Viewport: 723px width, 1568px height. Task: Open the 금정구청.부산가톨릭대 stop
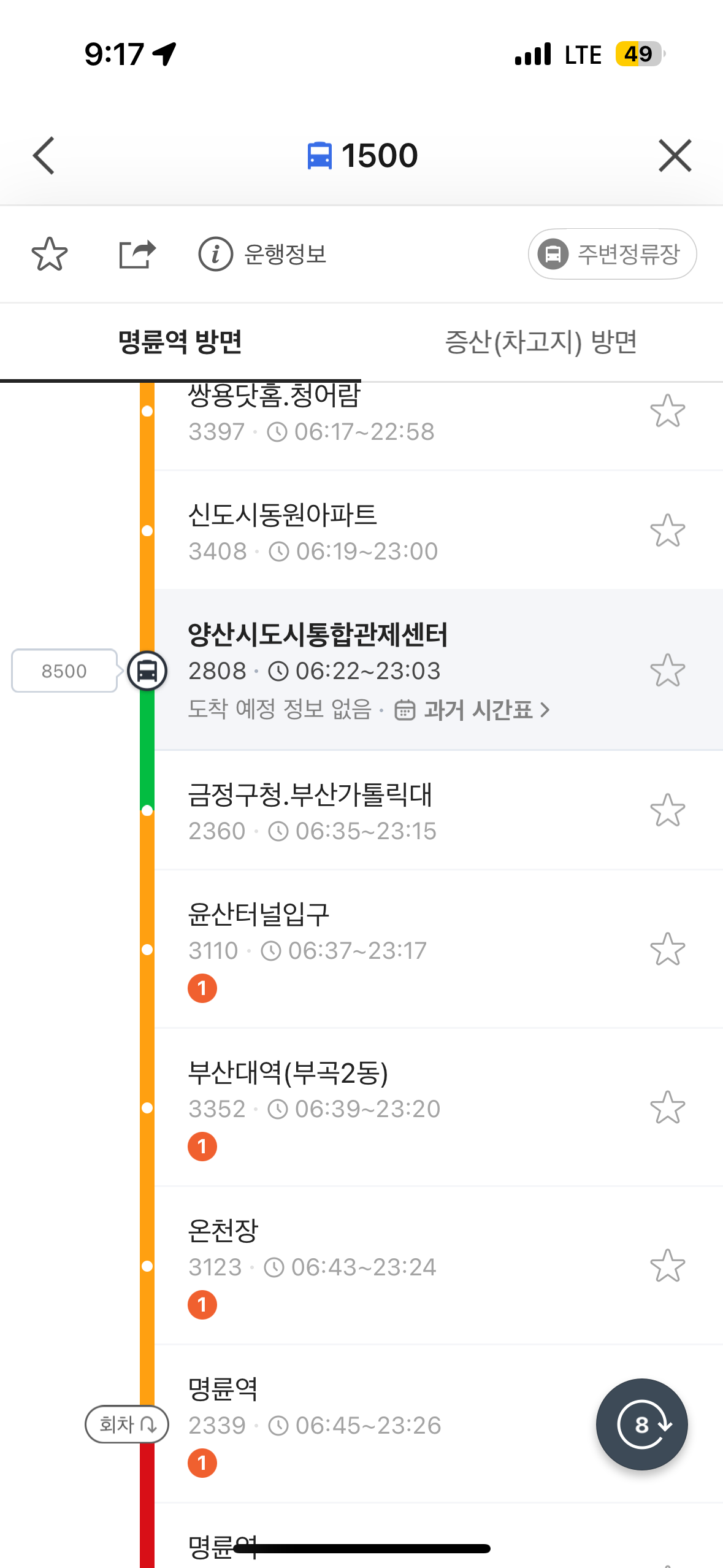(x=368, y=810)
